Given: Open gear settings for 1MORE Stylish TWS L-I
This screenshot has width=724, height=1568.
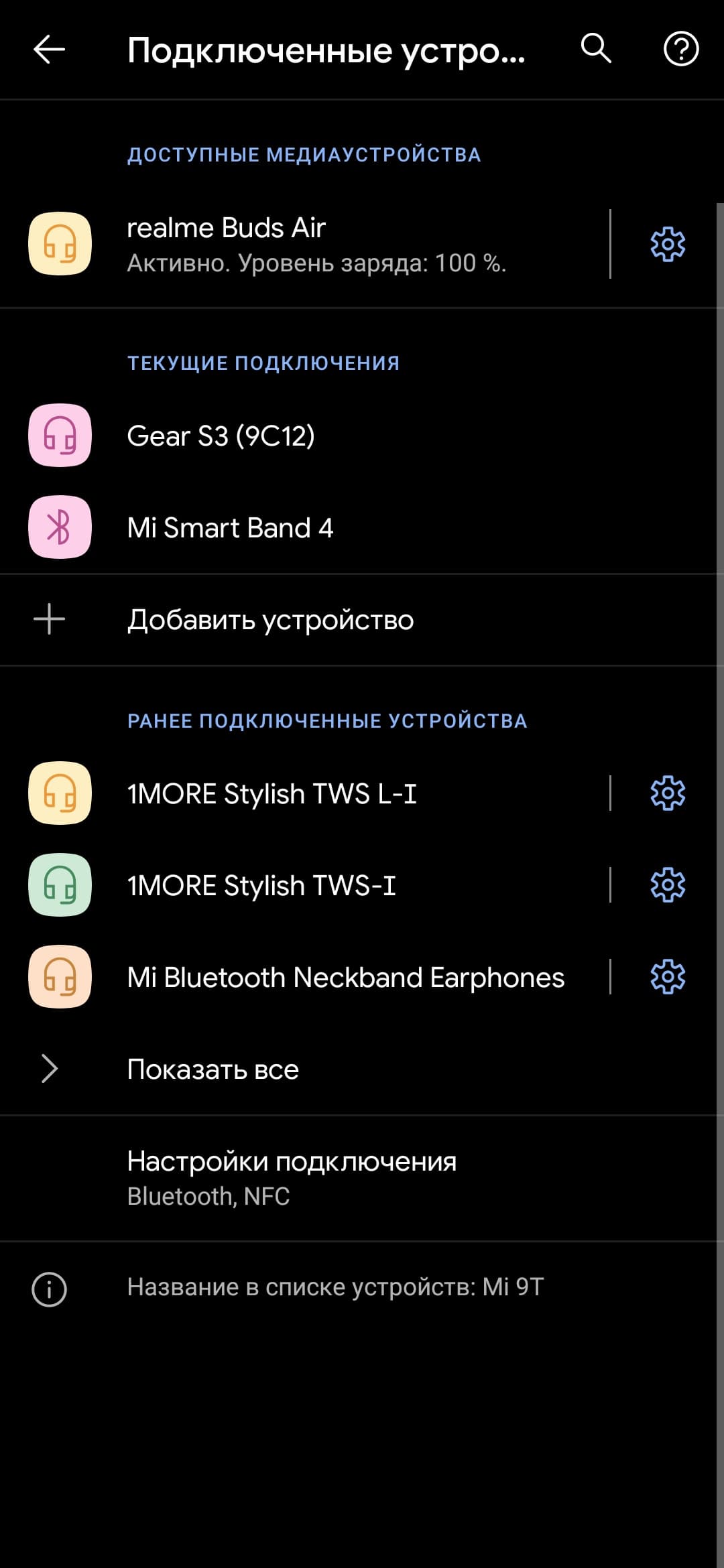Looking at the screenshot, I should (668, 794).
